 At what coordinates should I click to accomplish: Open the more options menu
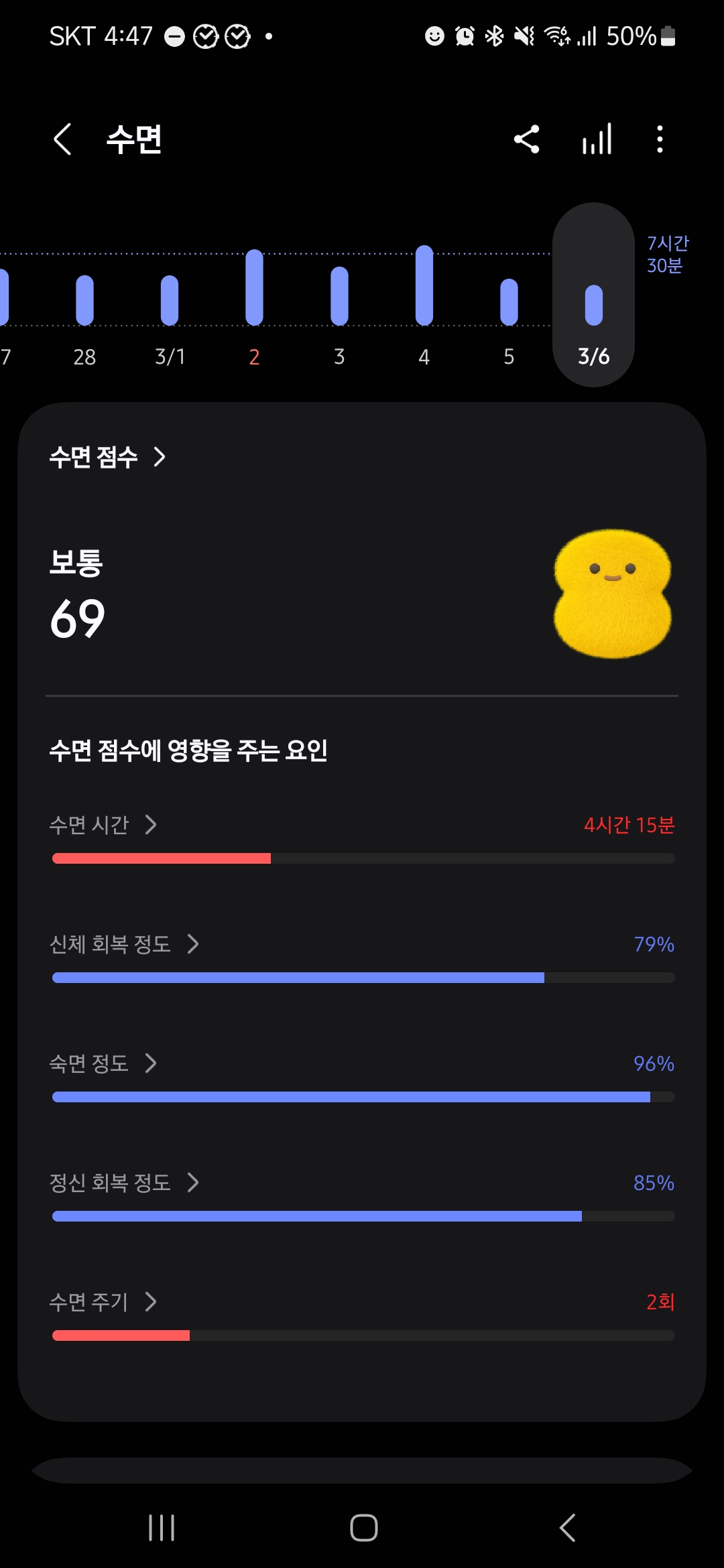pyautogui.click(x=660, y=139)
